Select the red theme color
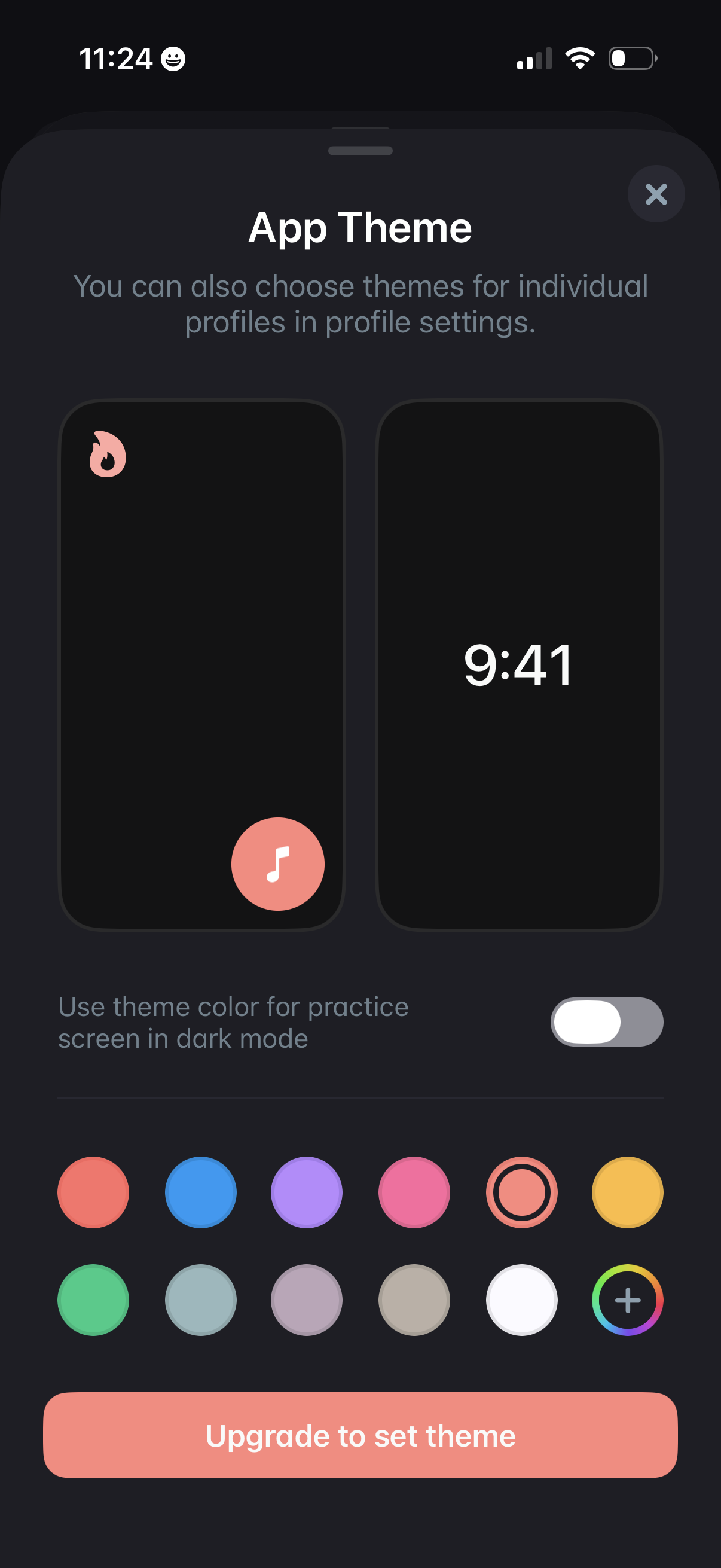Screen dimensions: 721x1568 [93, 1192]
